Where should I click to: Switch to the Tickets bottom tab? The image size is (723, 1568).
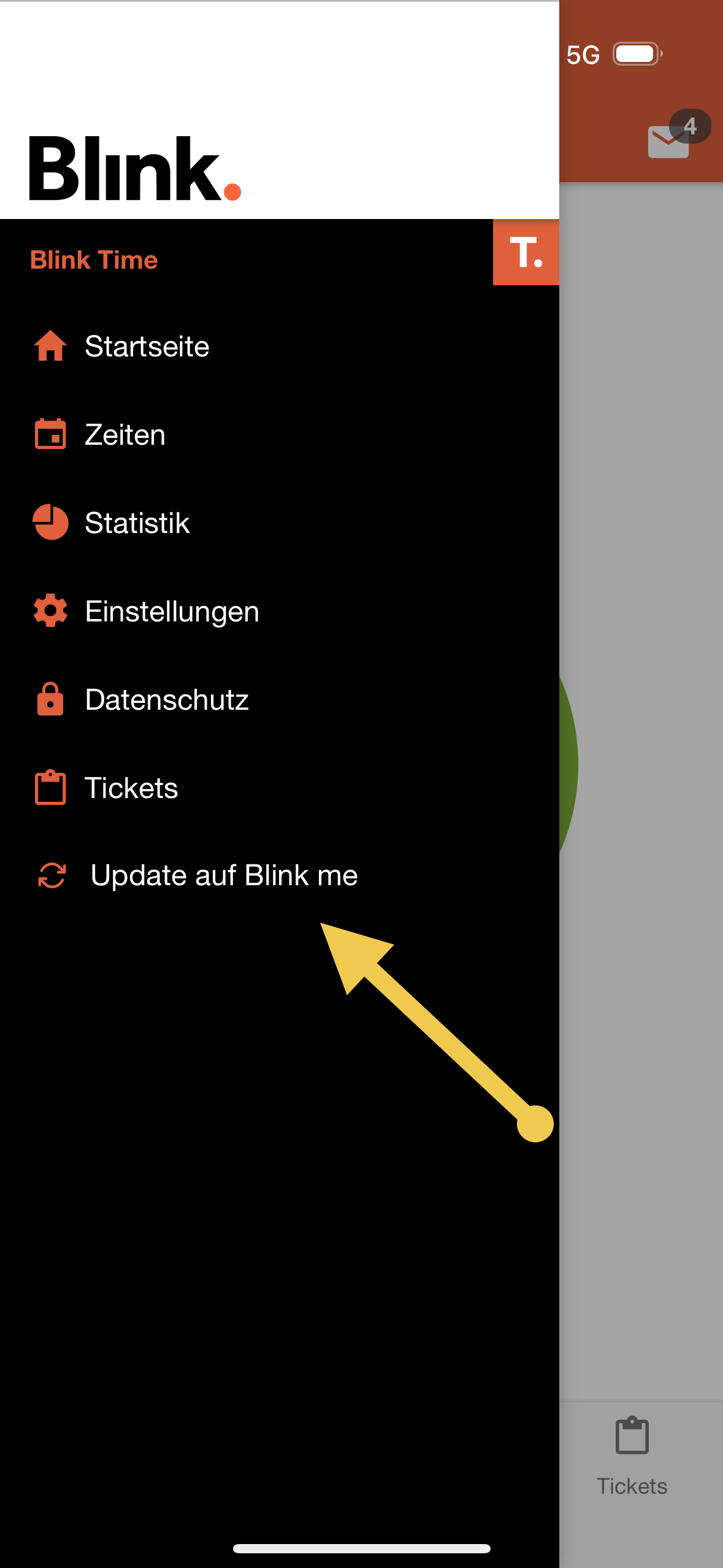coord(632,1455)
